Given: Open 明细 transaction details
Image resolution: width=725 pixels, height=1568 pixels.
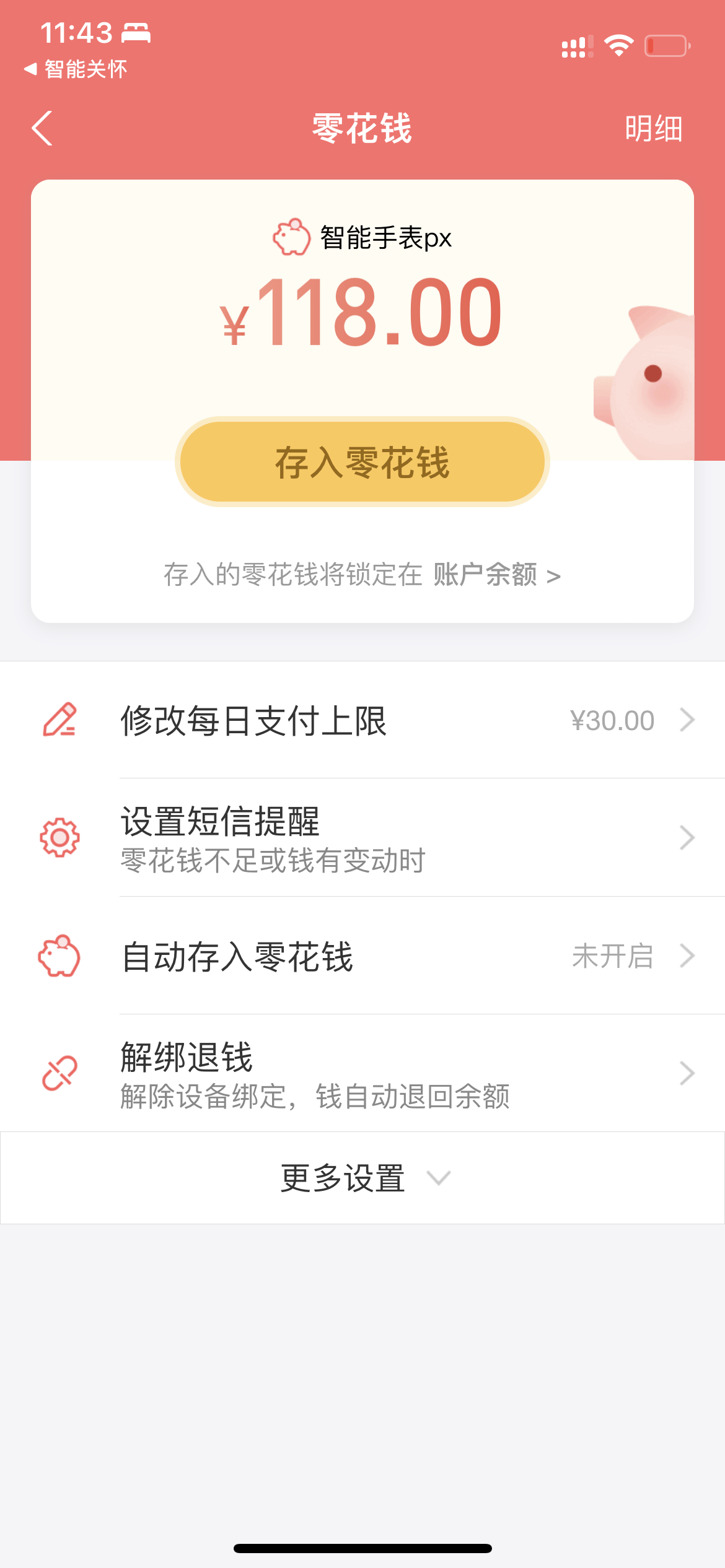Looking at the screenshot, I should [x=653, y=129].
